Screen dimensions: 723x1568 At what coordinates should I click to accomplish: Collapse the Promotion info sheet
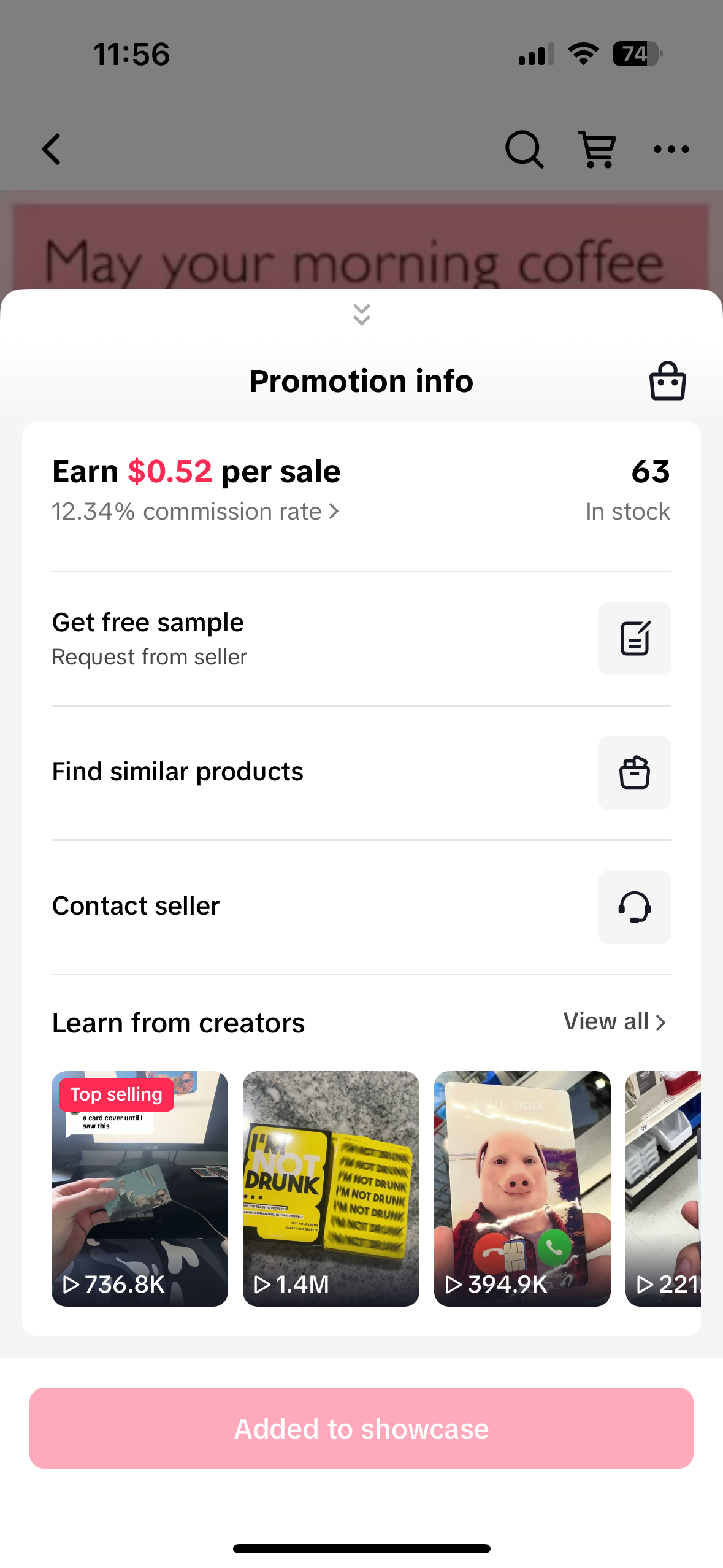(x=362, y=314)
